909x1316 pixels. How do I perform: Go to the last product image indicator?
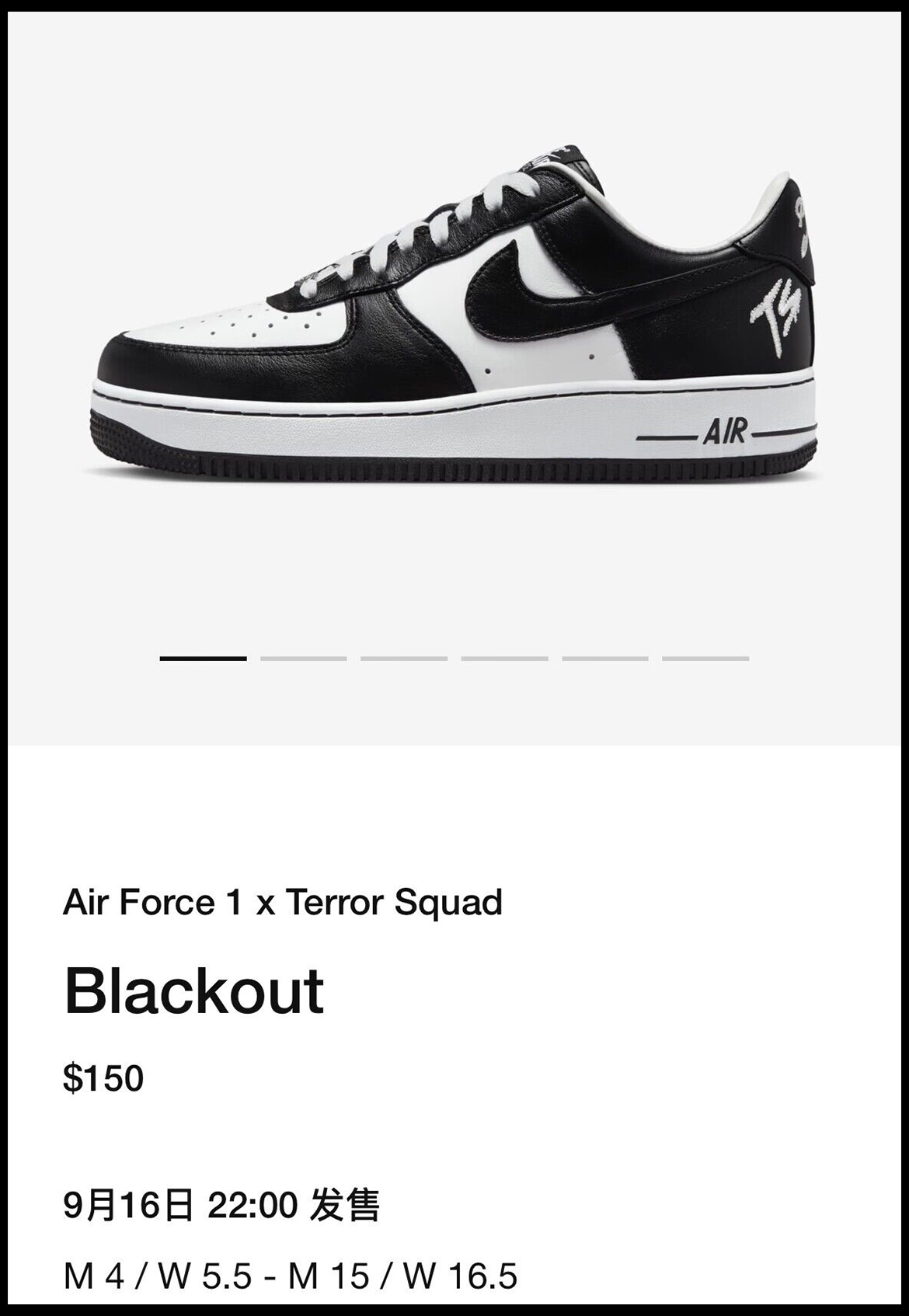(705, 658)
